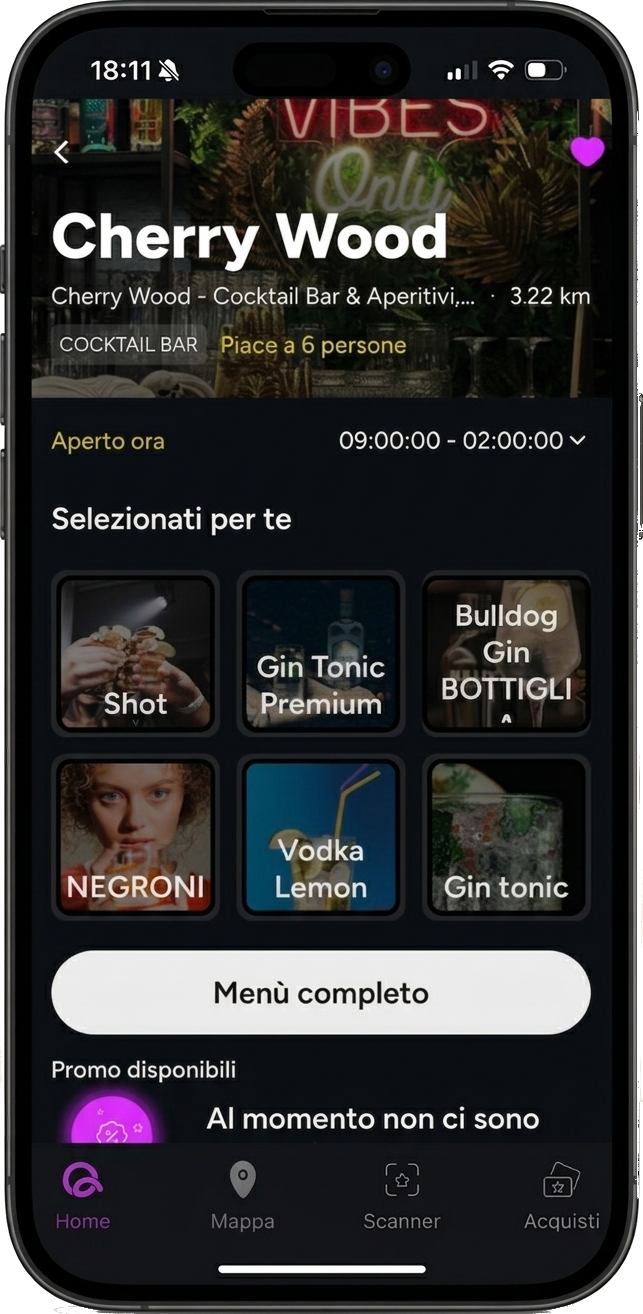Select the Gin Tonic Premium tile
This screenshot has height=1314, width=643.
click(321, 653)
